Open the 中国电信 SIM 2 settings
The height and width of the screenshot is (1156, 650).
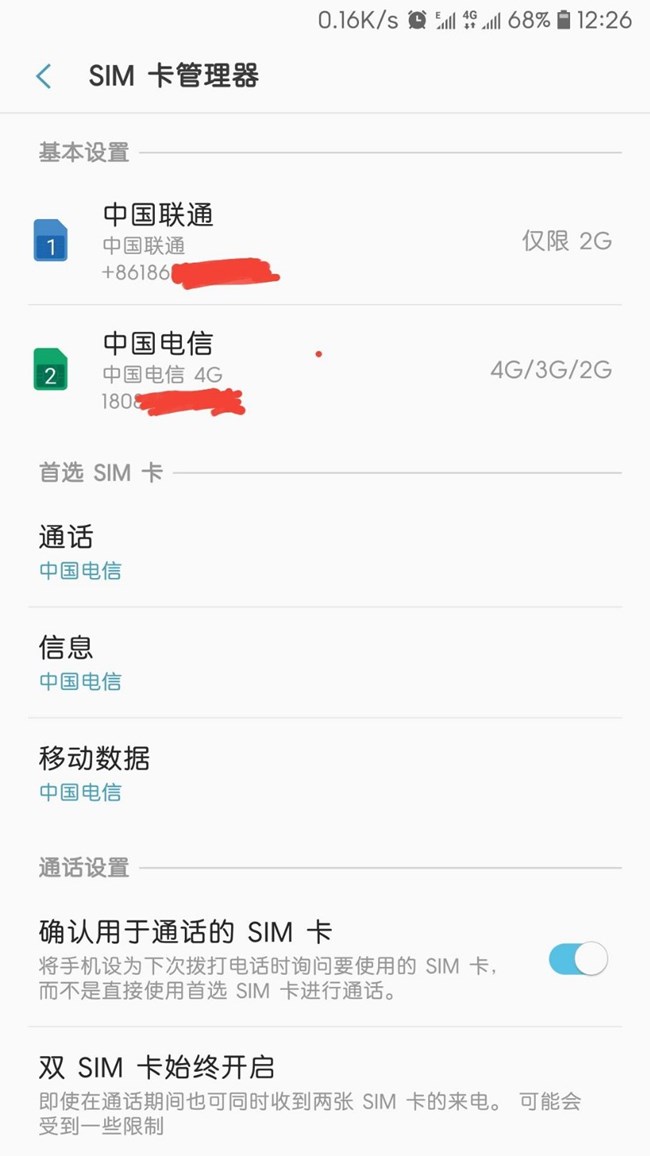coord(325,369)
